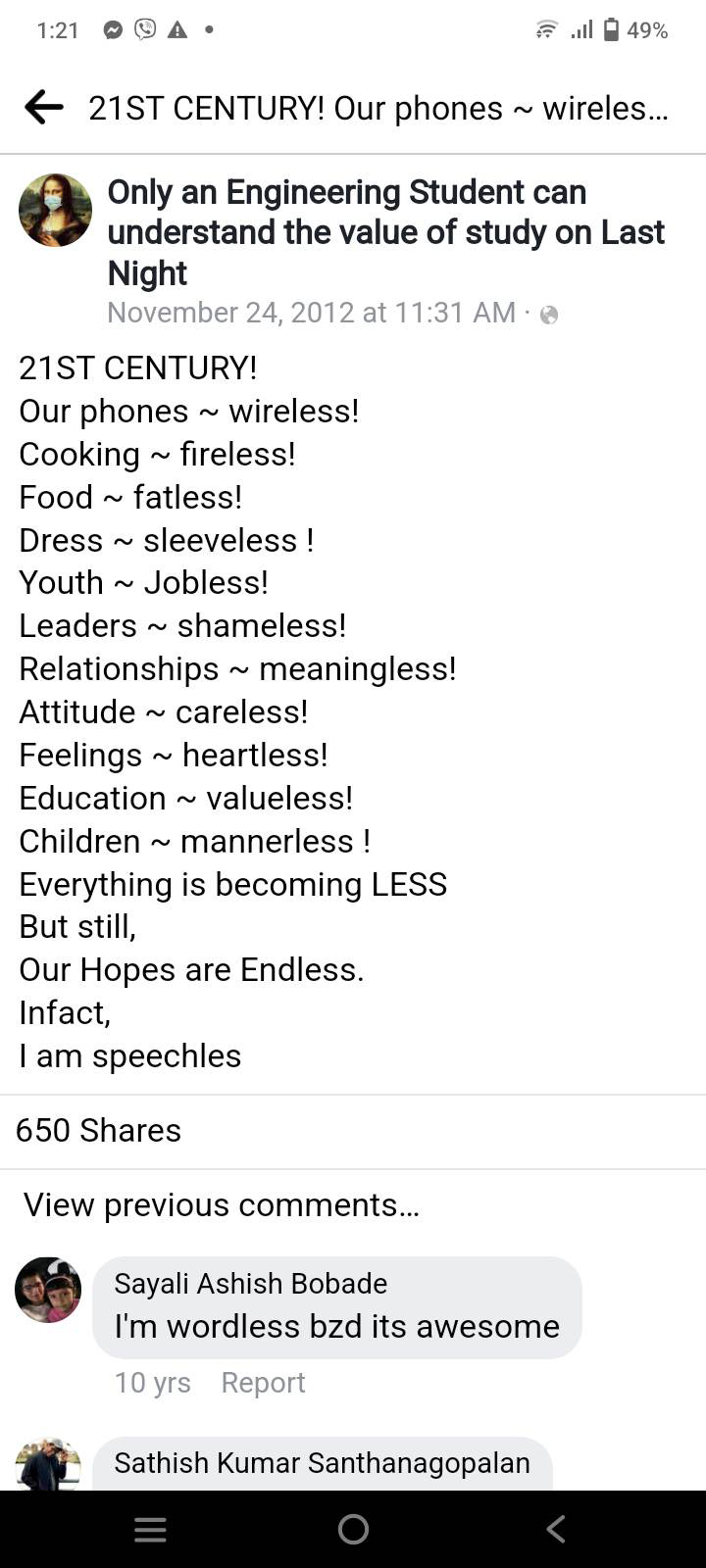The image size is (706, 1568).
Task: Open Sayali Ashish Bobade's profile picture
Action: 48,1290
